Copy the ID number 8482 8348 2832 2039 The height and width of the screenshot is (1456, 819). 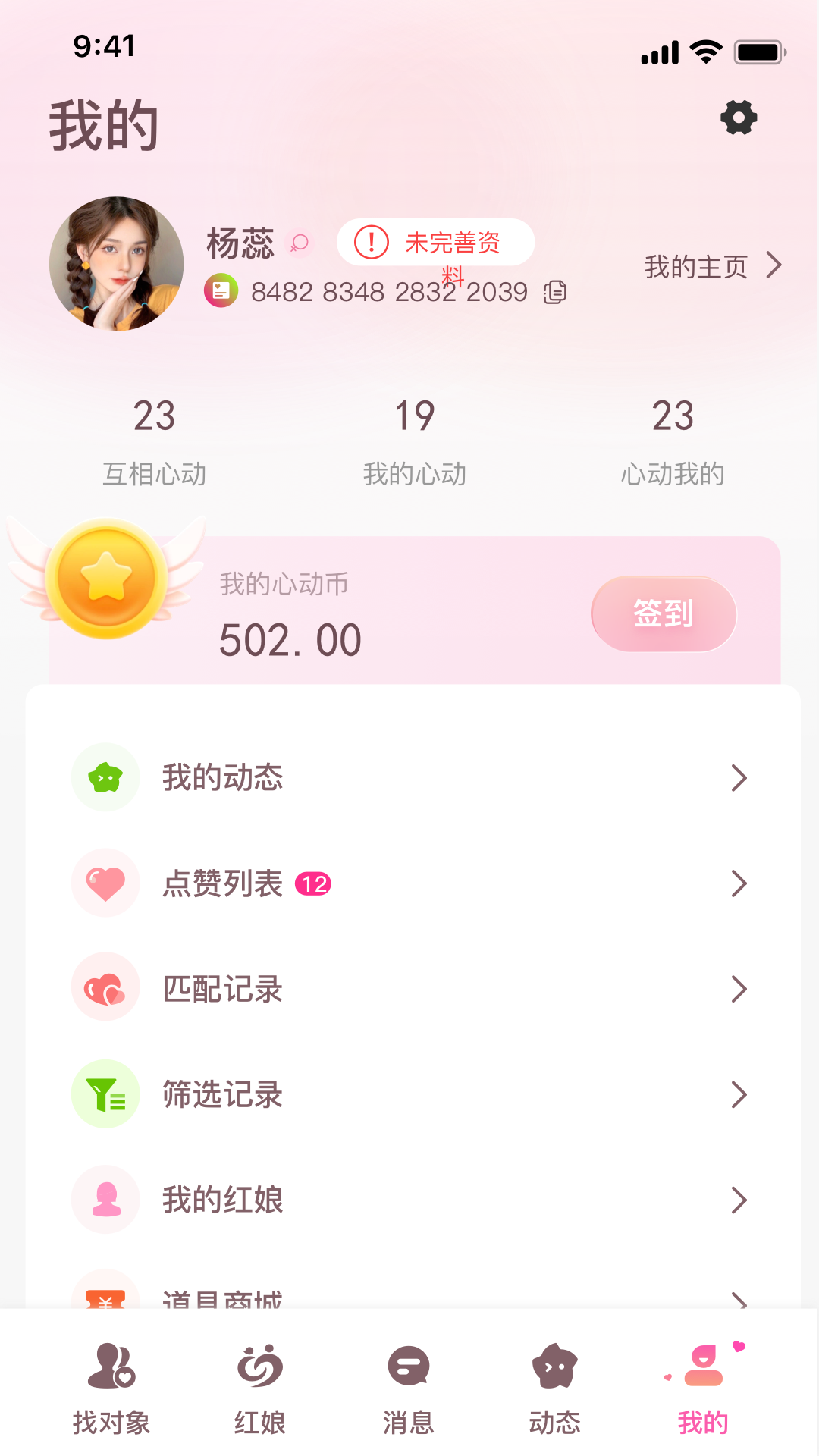(555, 292)
